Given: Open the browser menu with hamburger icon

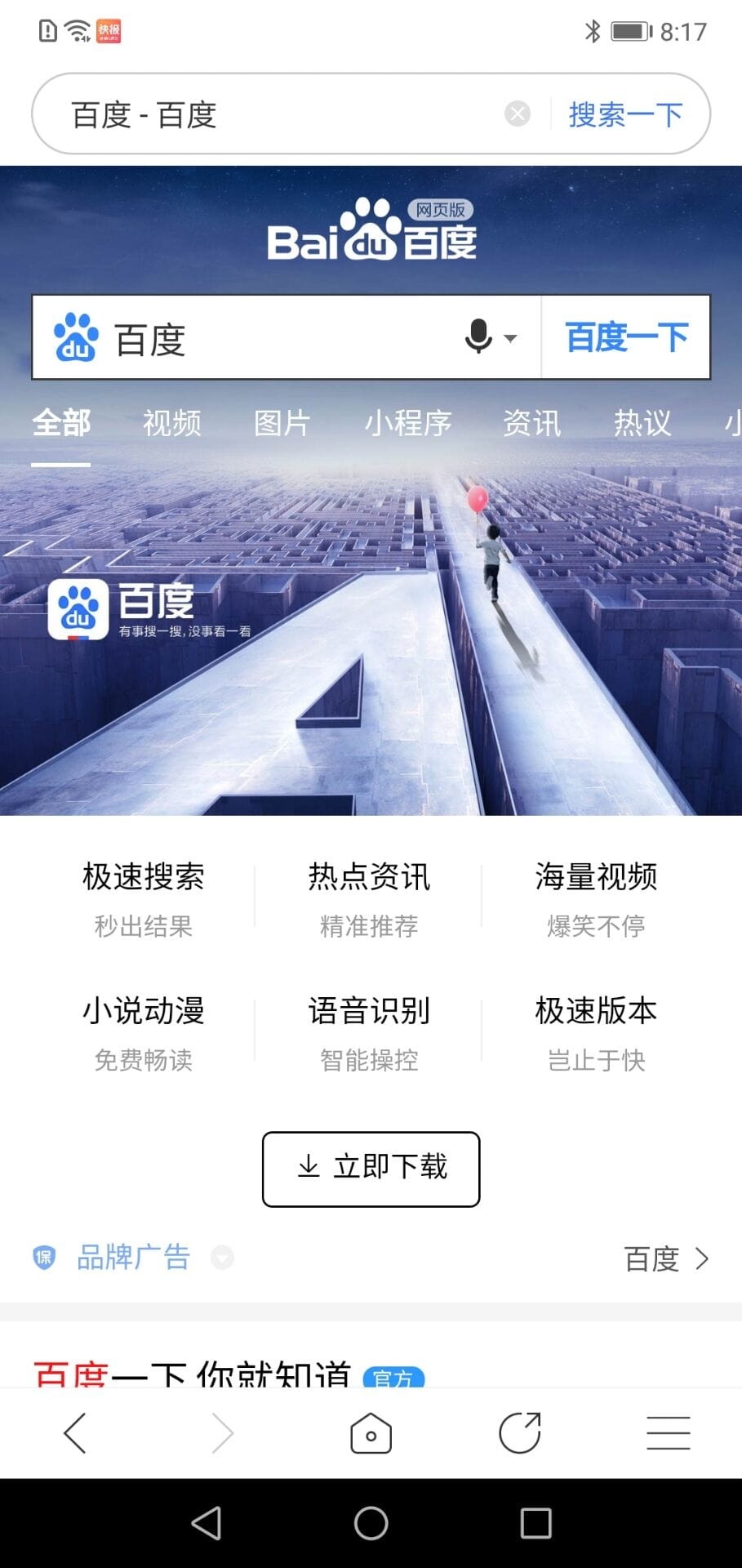Looking at the screenshot, I should (x=669, y=1433).
